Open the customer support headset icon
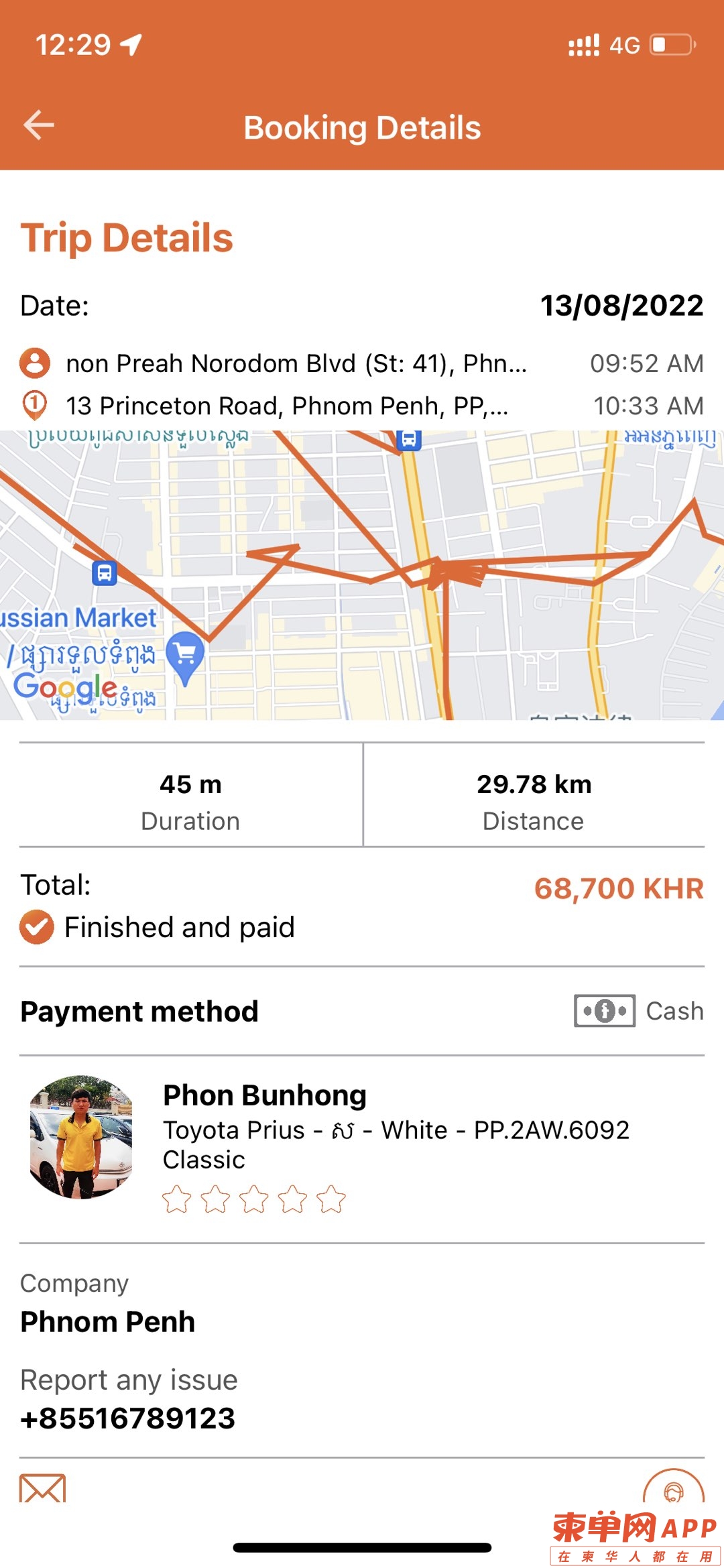The height and width of the screenshot is (1568, 724). click(673, 1490)
